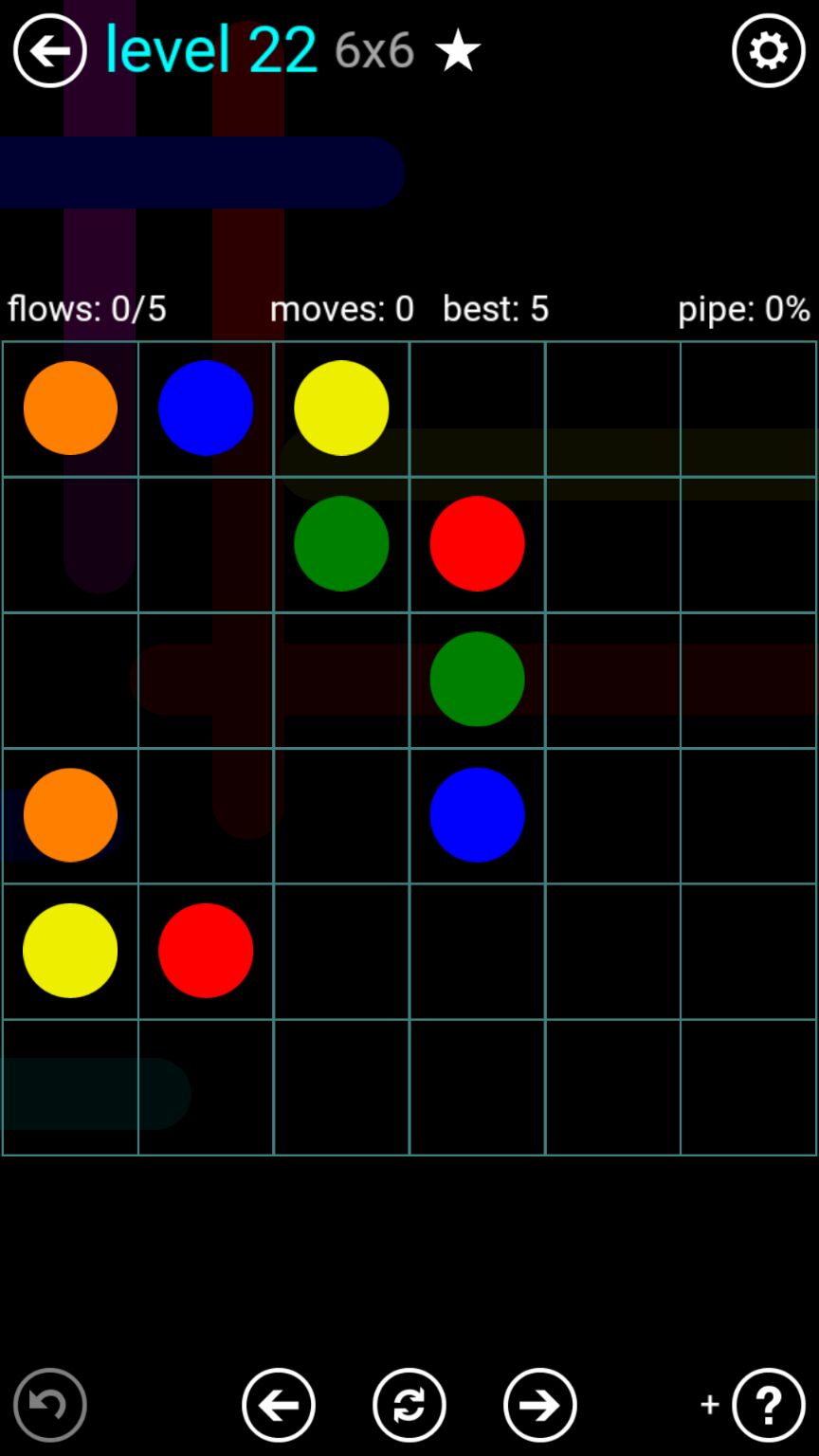
Task: Select the blue dot in the fourth row
Action: click(477, 814)
